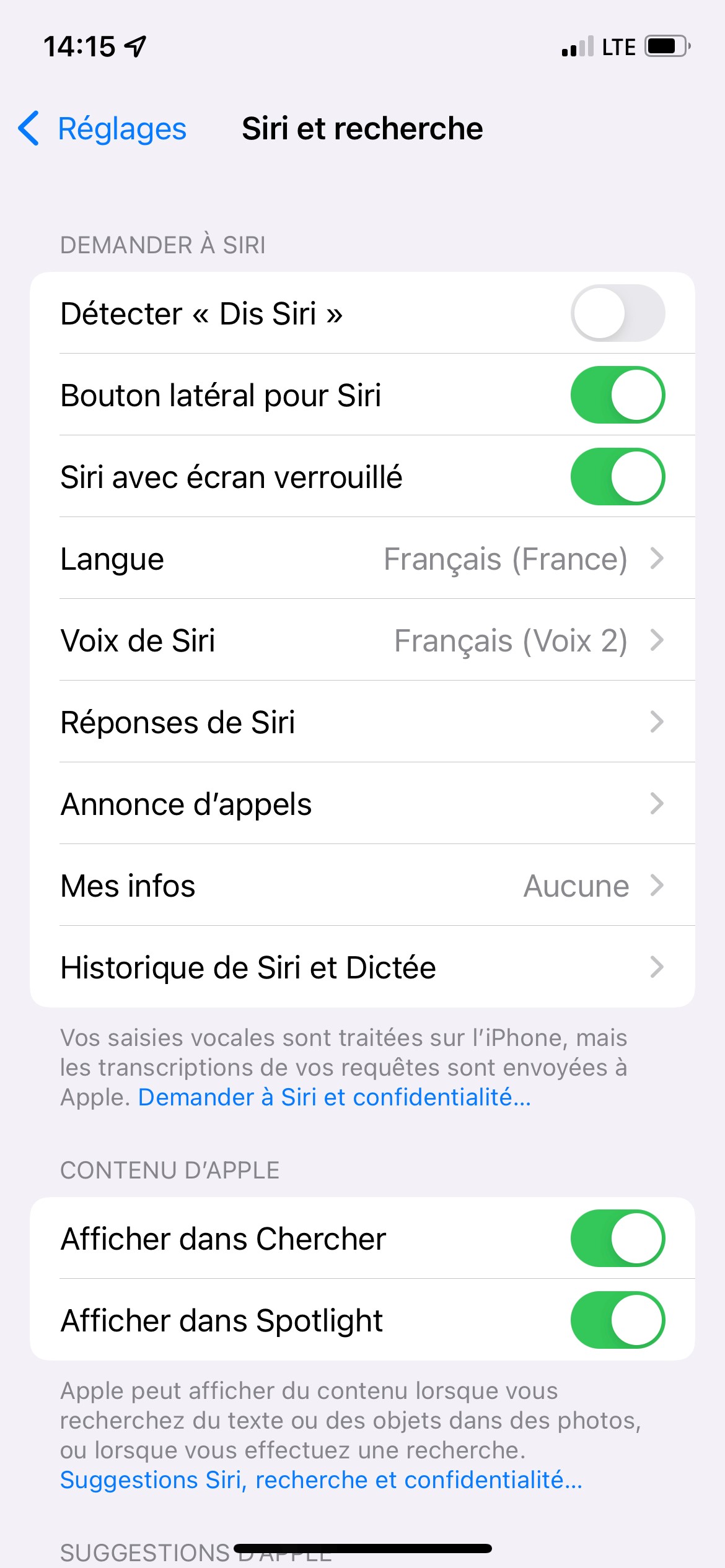Open Mes infos row
The image size is (725, 1568).
point(362,886)
